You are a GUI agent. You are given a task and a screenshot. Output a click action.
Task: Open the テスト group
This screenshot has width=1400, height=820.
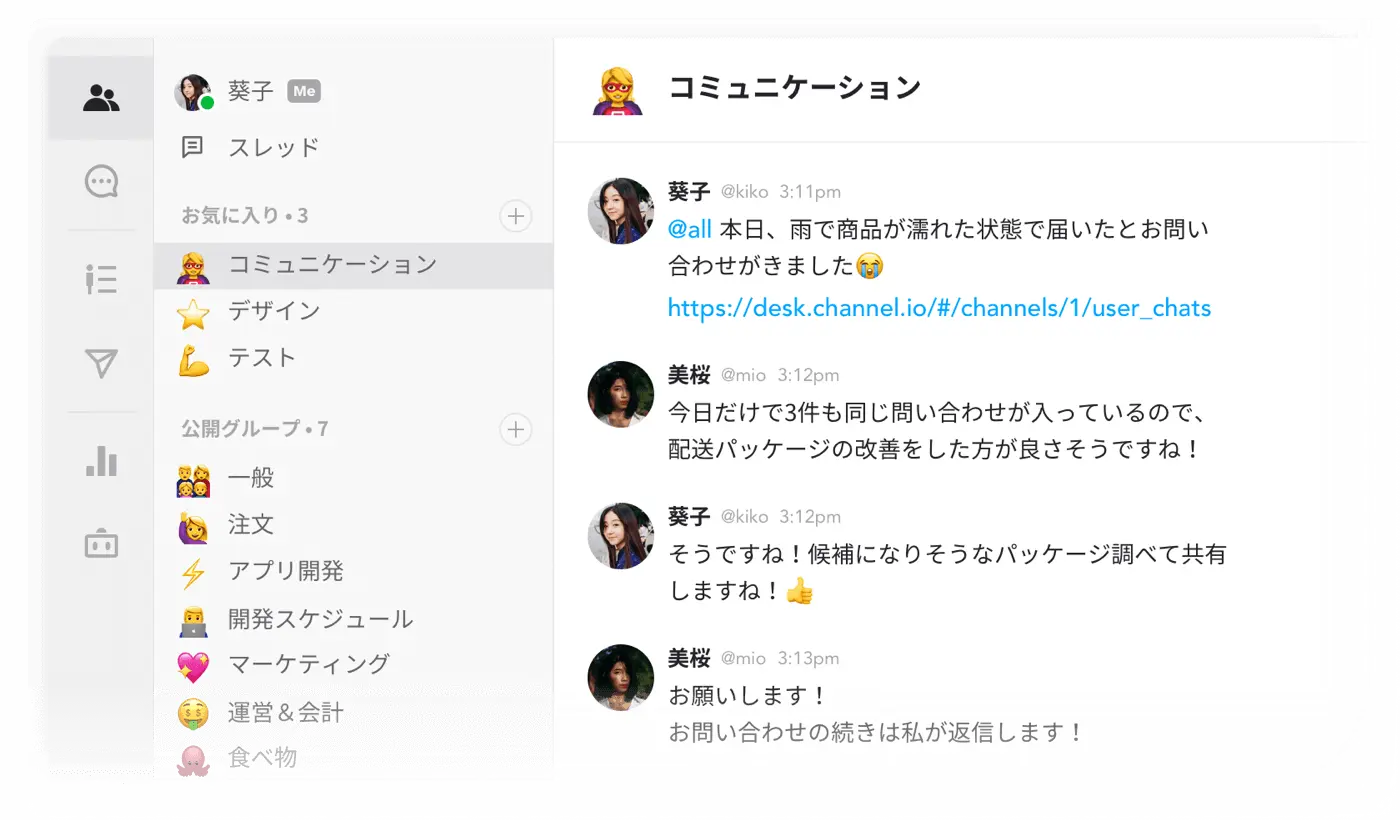[262, 358]
